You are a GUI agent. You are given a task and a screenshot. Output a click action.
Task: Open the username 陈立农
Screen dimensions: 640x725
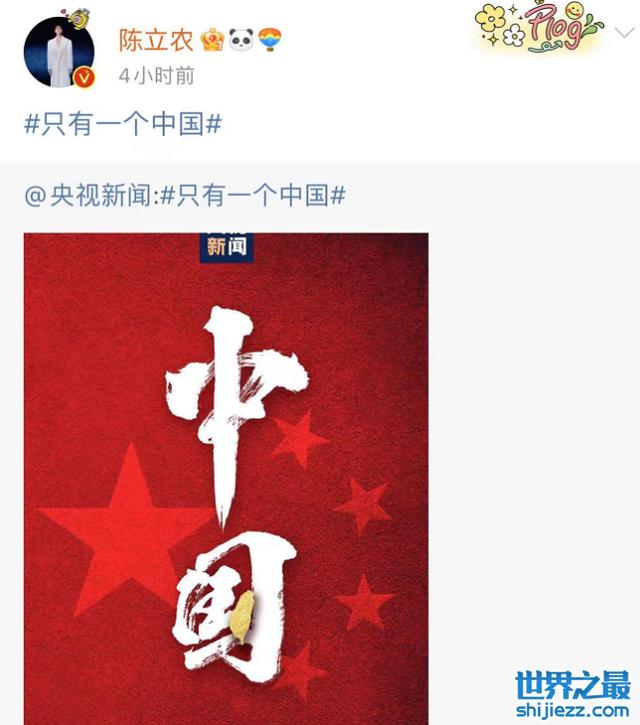(x=155, y=40)
